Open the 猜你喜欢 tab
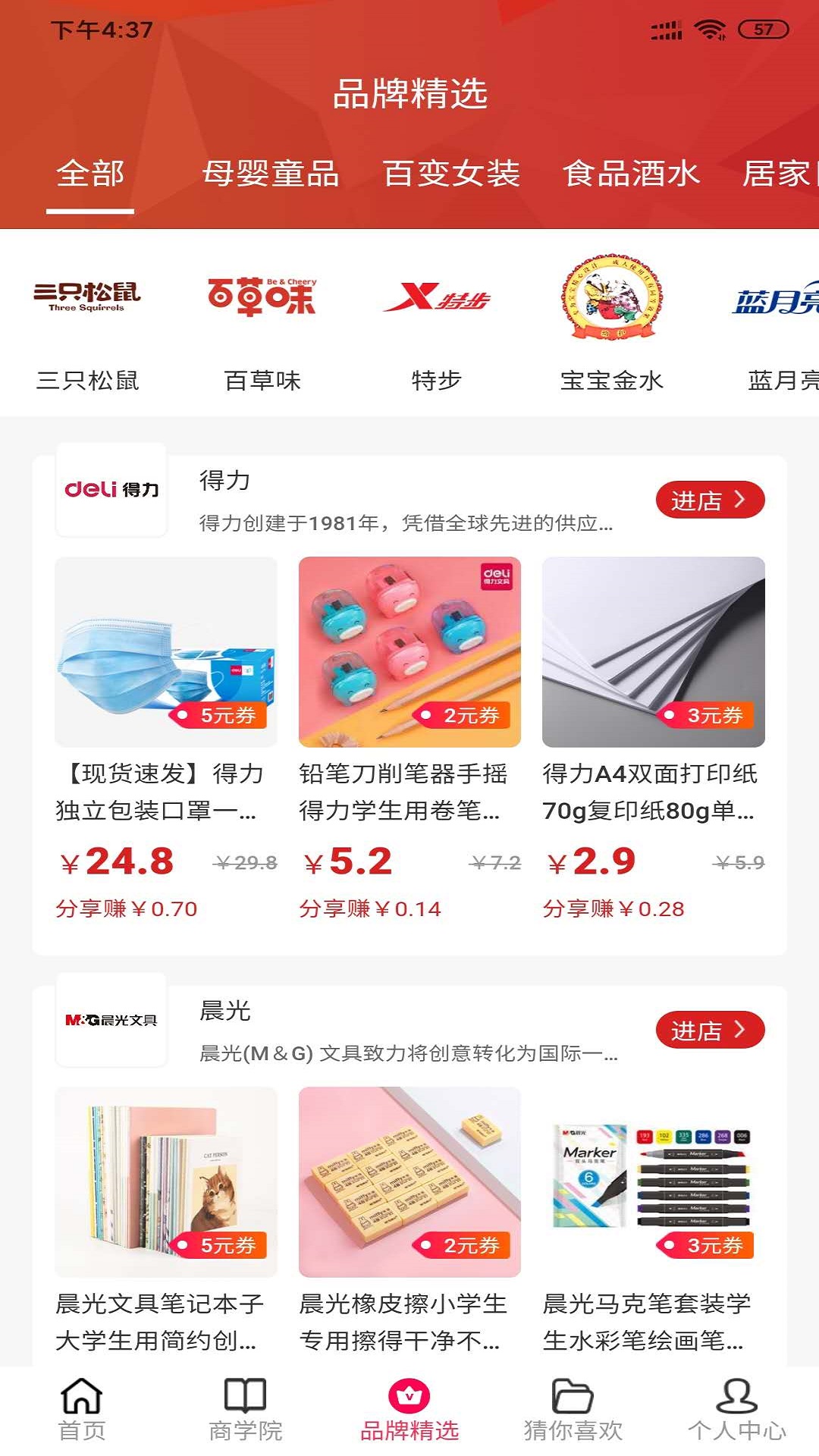This screenshot has height=1456, width=819. click(x=573, y=1409)
